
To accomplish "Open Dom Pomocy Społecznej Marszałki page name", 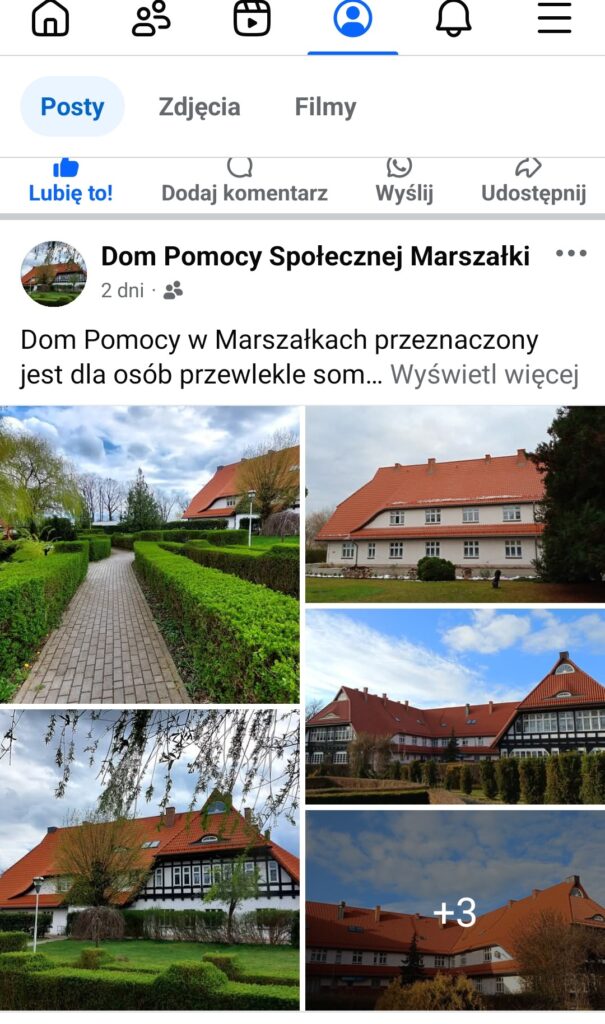I will click(315, 257).
